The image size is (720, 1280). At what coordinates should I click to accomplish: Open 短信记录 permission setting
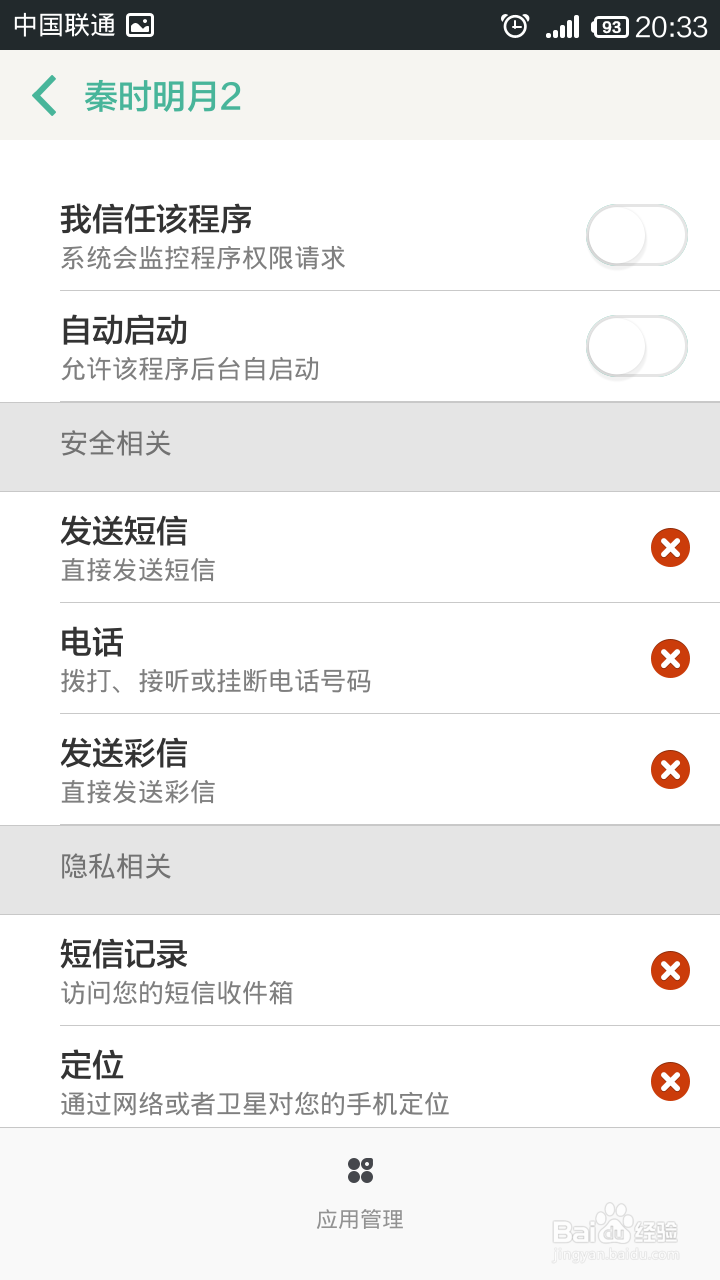point(670,971)
